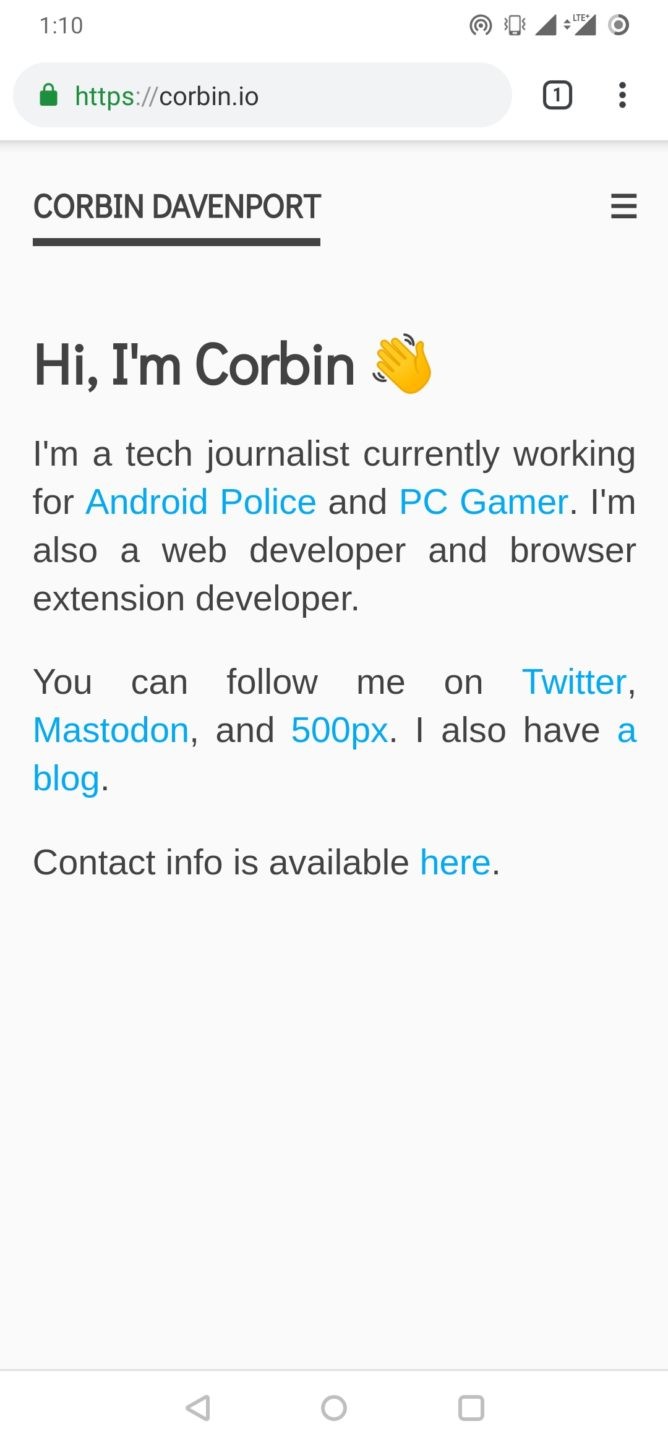Open the PC Gamer link
Screen dimensions: 668x1447
point(484,501)
